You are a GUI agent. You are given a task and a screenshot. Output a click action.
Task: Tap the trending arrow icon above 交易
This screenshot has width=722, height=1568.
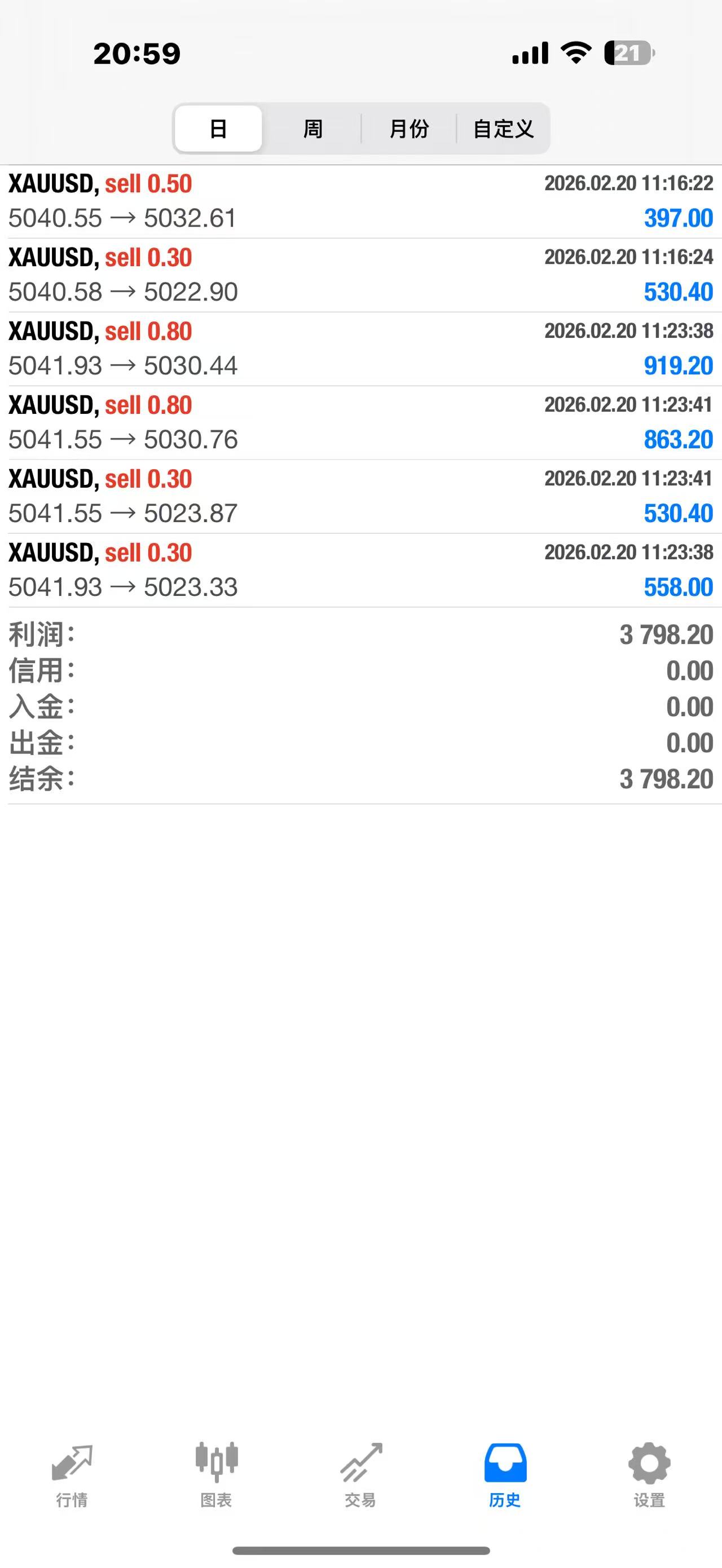coord(360,1461)
